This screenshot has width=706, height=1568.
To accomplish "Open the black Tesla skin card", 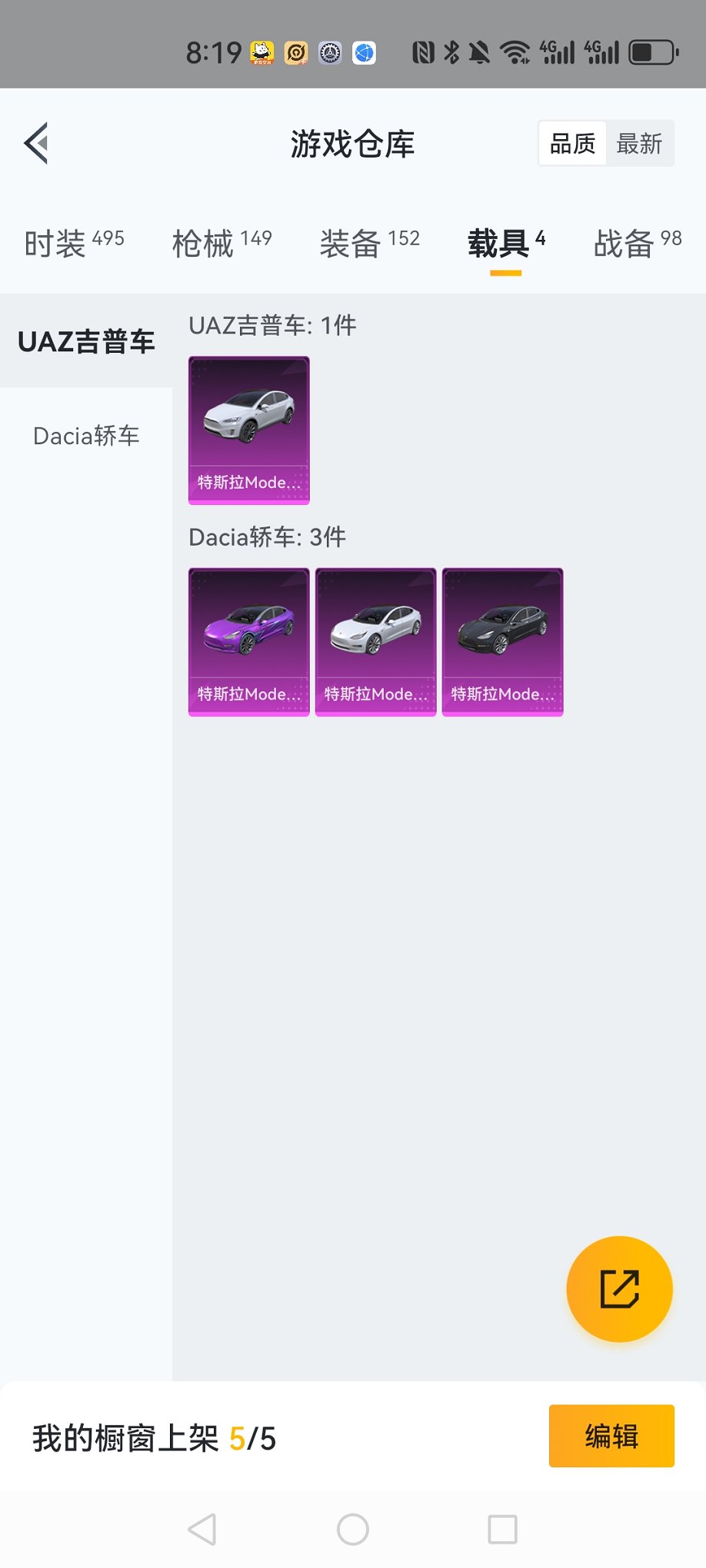I will (x=503, y=642).
